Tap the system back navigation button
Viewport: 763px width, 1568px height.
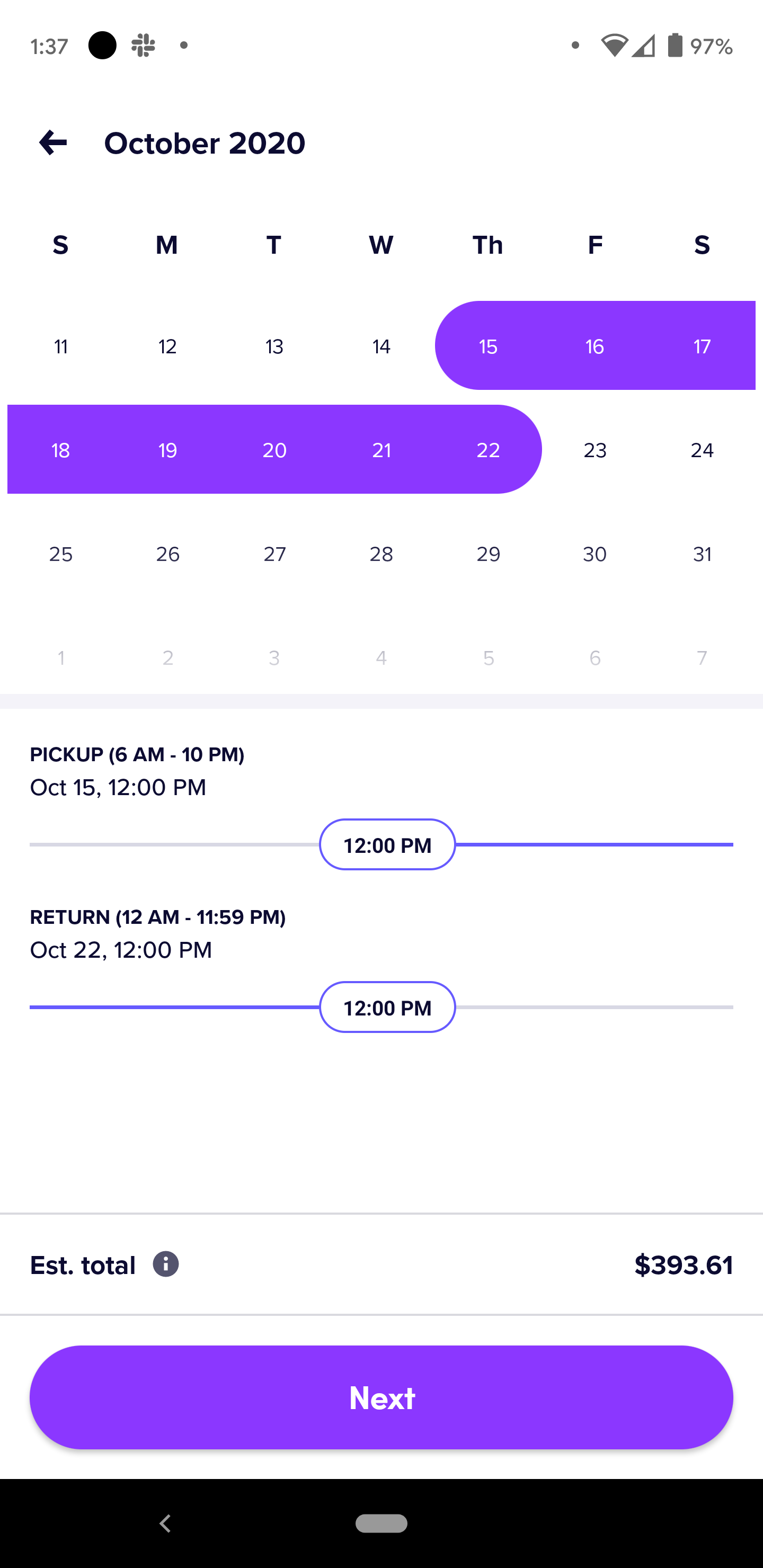[x=165, y=1523]
